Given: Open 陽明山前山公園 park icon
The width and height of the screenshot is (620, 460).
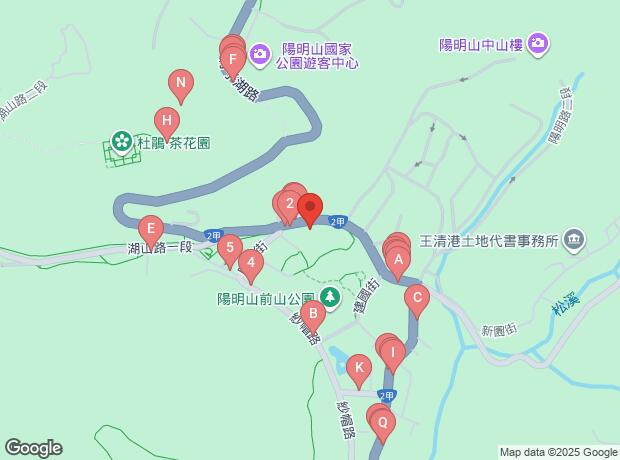Looking at the screenshot, I should point(329,297).
